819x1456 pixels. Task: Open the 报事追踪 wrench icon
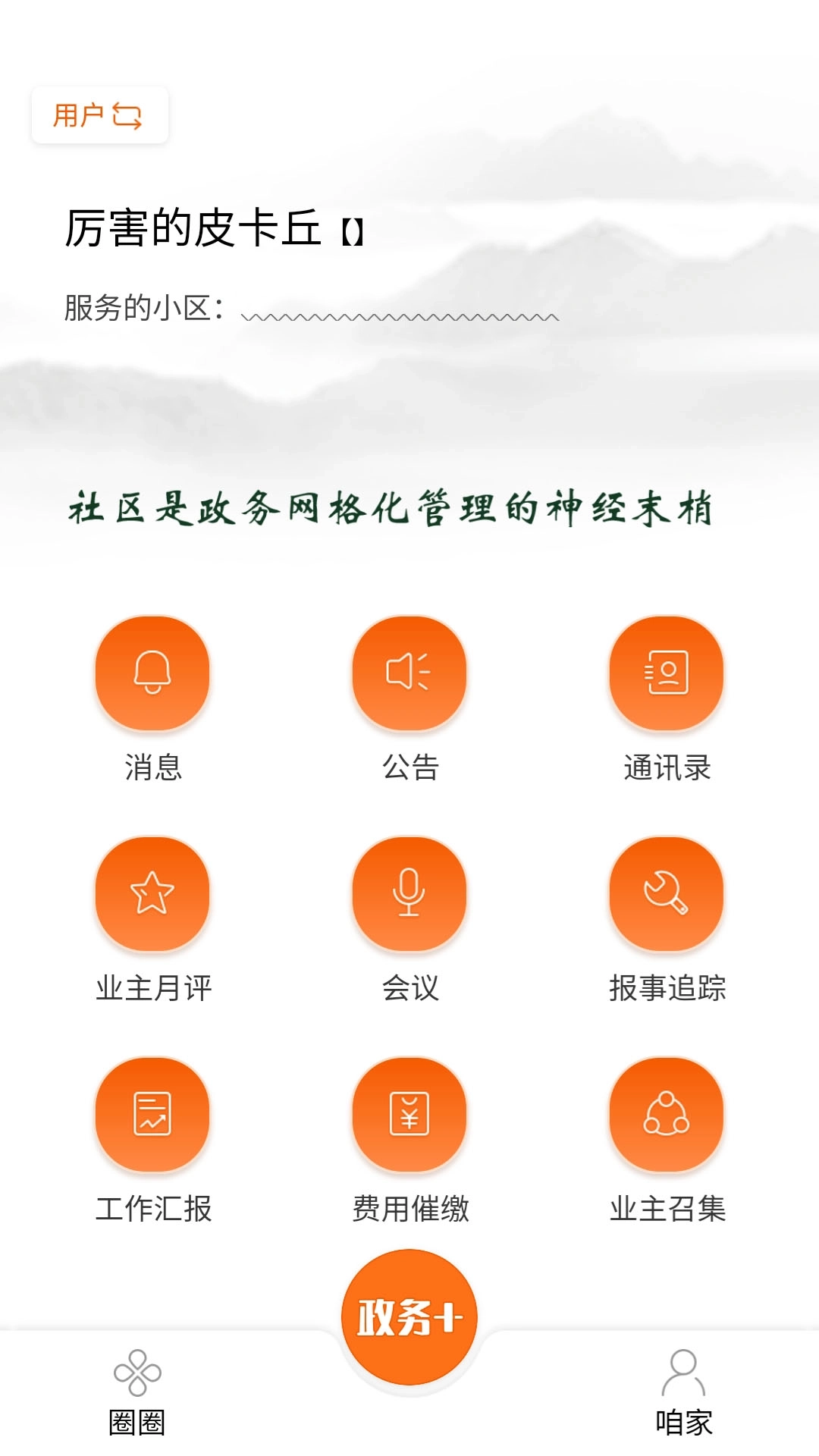tap(666, 895)
